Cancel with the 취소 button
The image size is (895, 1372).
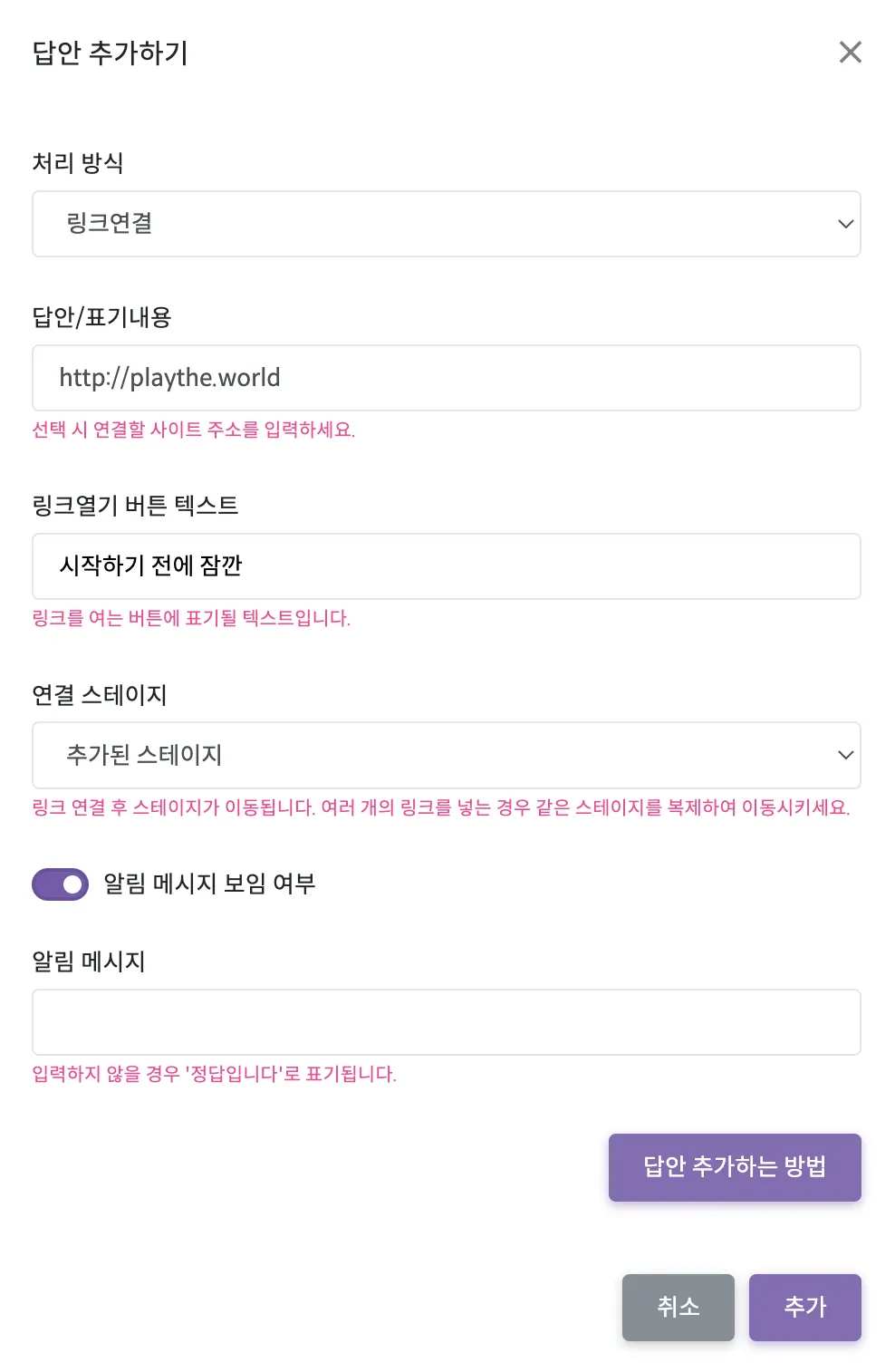pos(678,1307)
